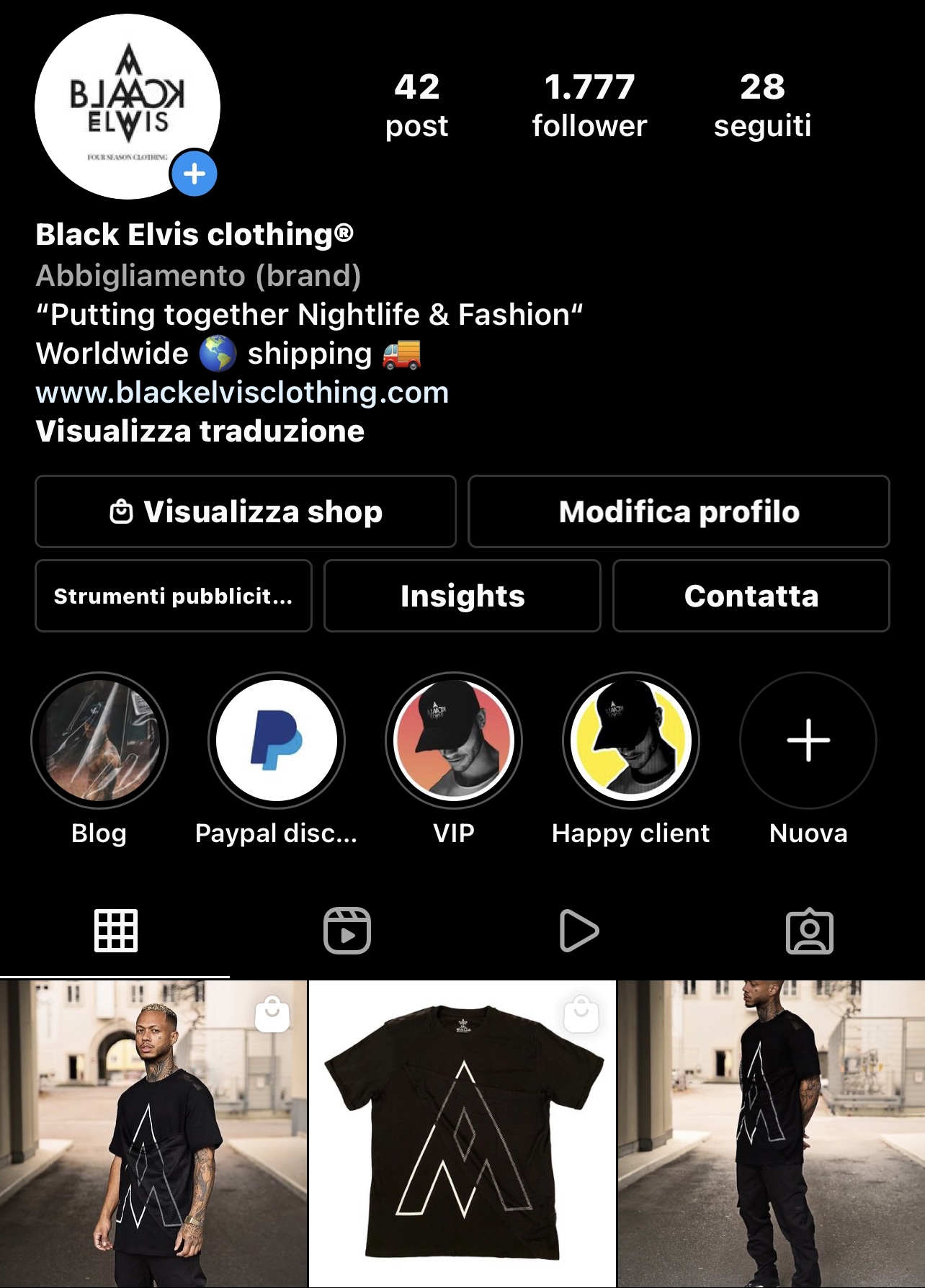Add a story via profile picture plus
This screenshot has width=925, height=1288.
tap(194, 174)
